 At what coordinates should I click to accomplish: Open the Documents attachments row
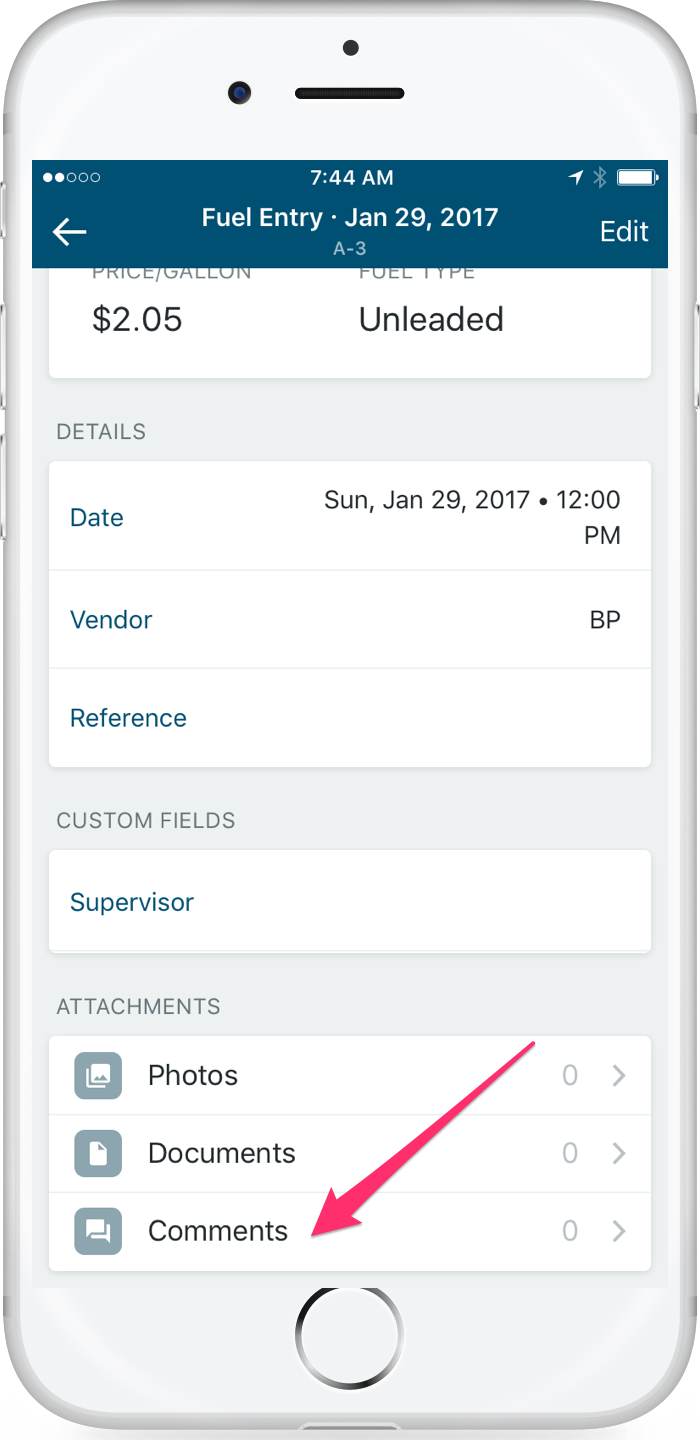click(x=350, y=1153)
